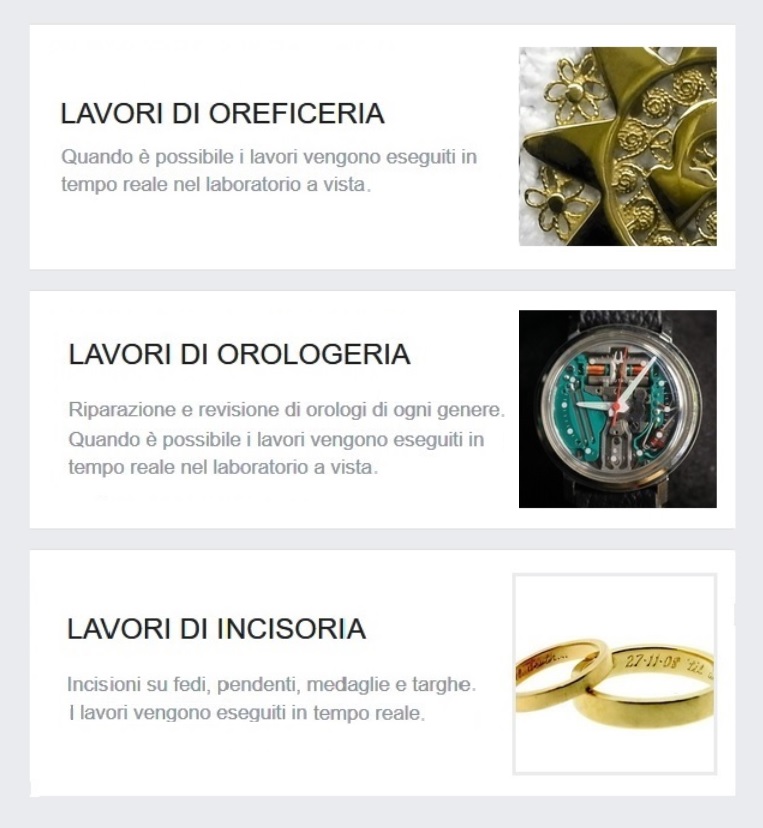This screenshot has height=828, width=763.
Task: Open the Lavori di Orologeria card
Action: [239, 355]
